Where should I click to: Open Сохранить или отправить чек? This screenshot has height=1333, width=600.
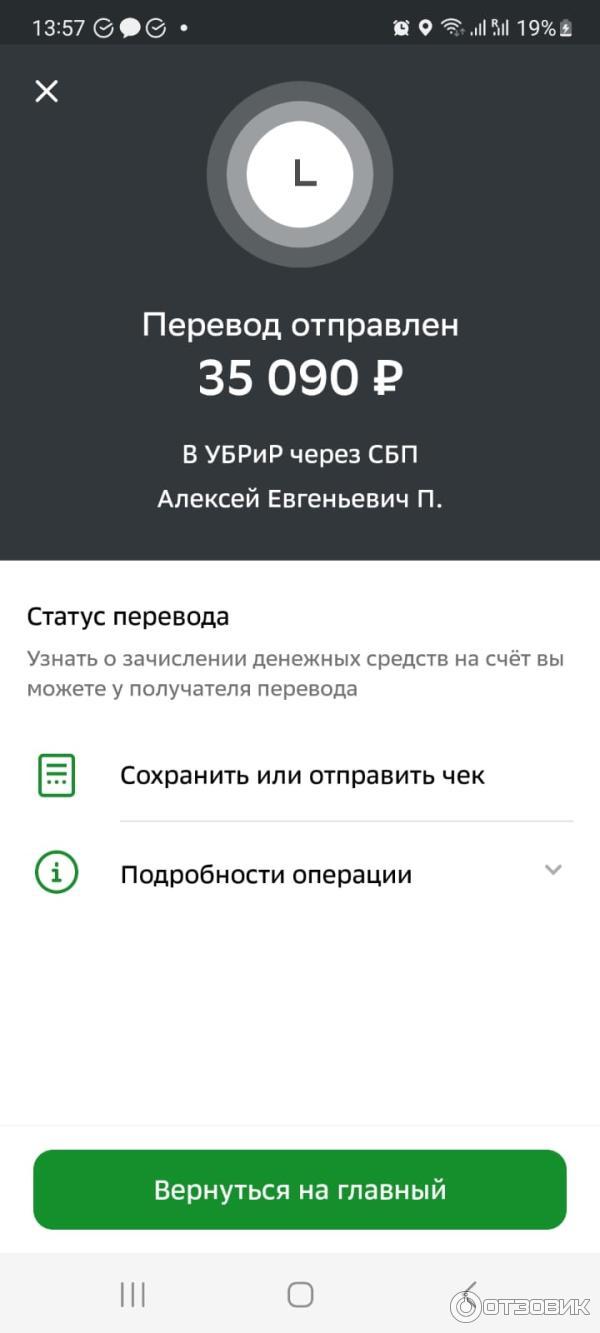click(302, 775)
